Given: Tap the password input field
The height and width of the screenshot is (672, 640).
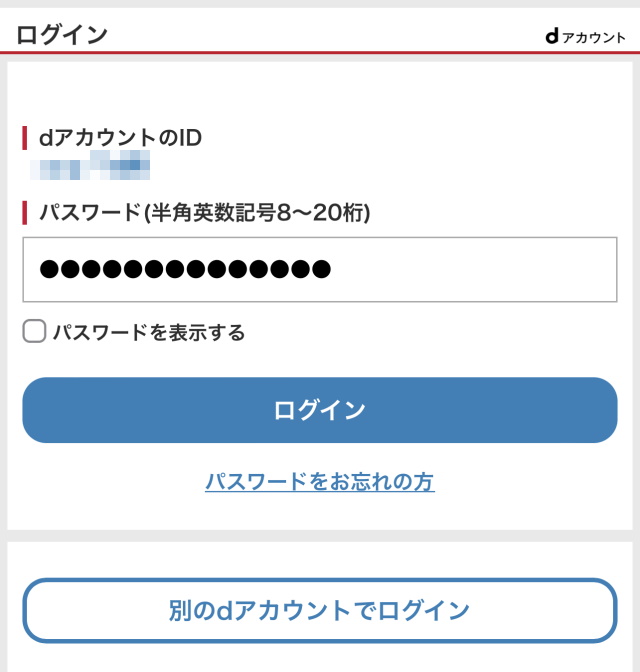Looking at the screenshot, I should 320,269.
